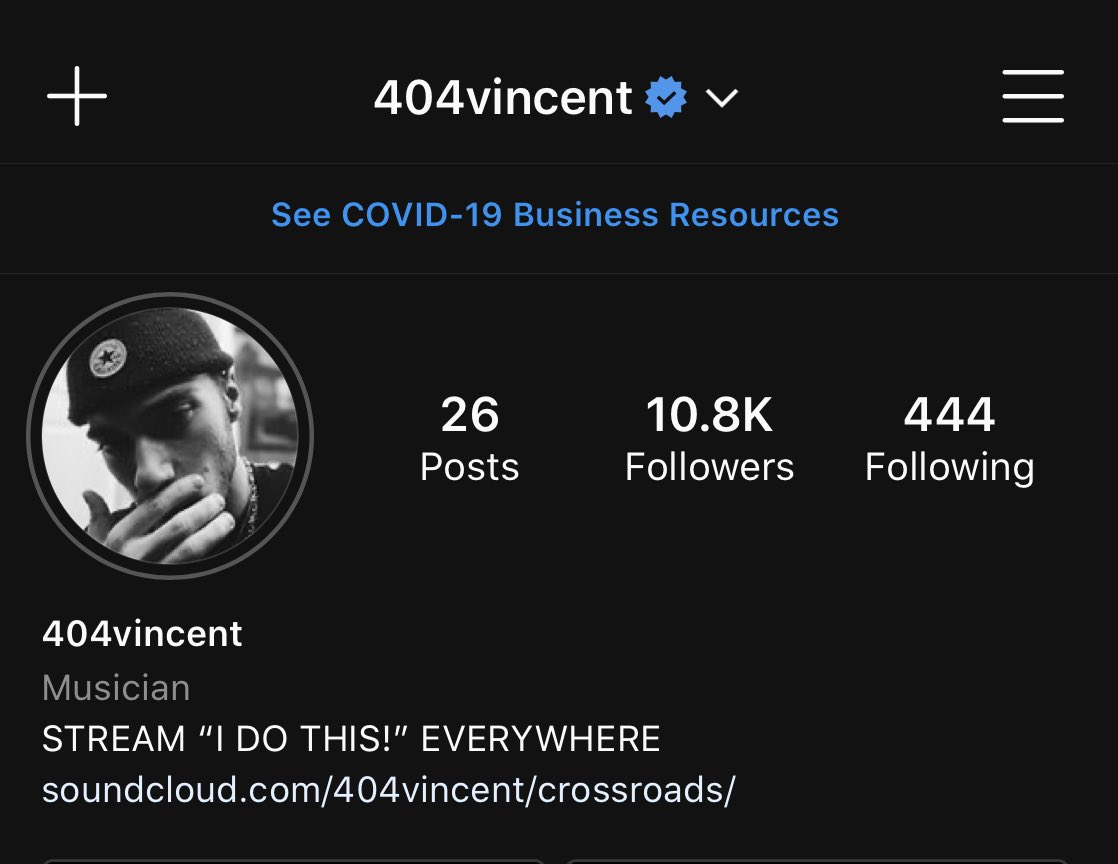Open the 10.8K Followers list
This screenshot has width=1118, height=864.
coord(709,439)
